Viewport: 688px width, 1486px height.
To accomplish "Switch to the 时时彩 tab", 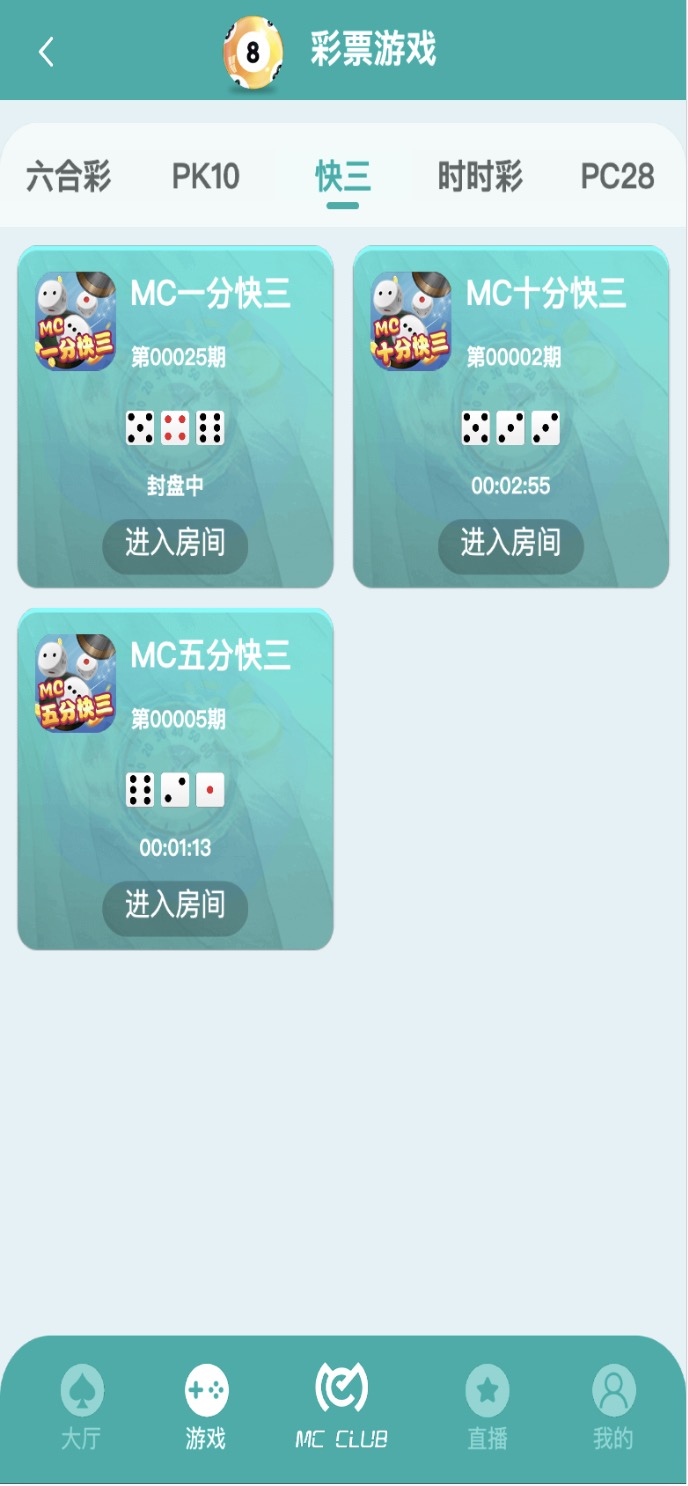I will (480, 177).
